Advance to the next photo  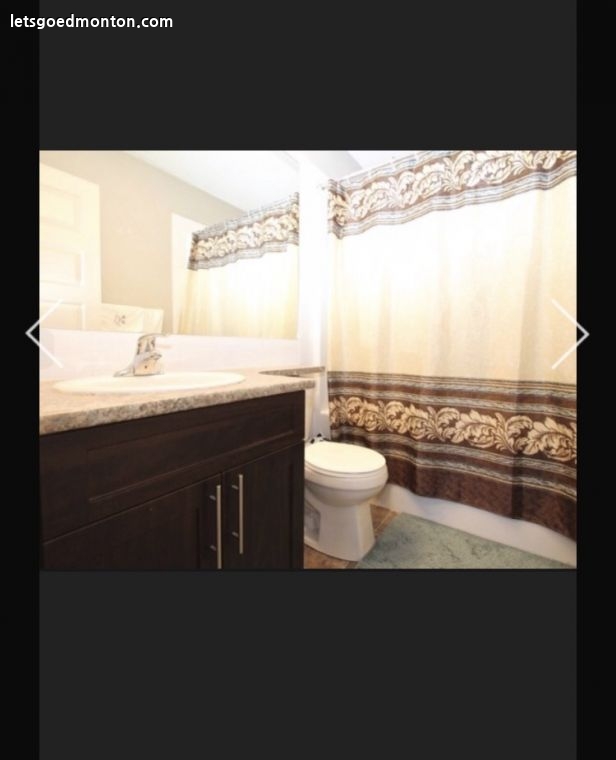click(x=570, y=334)
